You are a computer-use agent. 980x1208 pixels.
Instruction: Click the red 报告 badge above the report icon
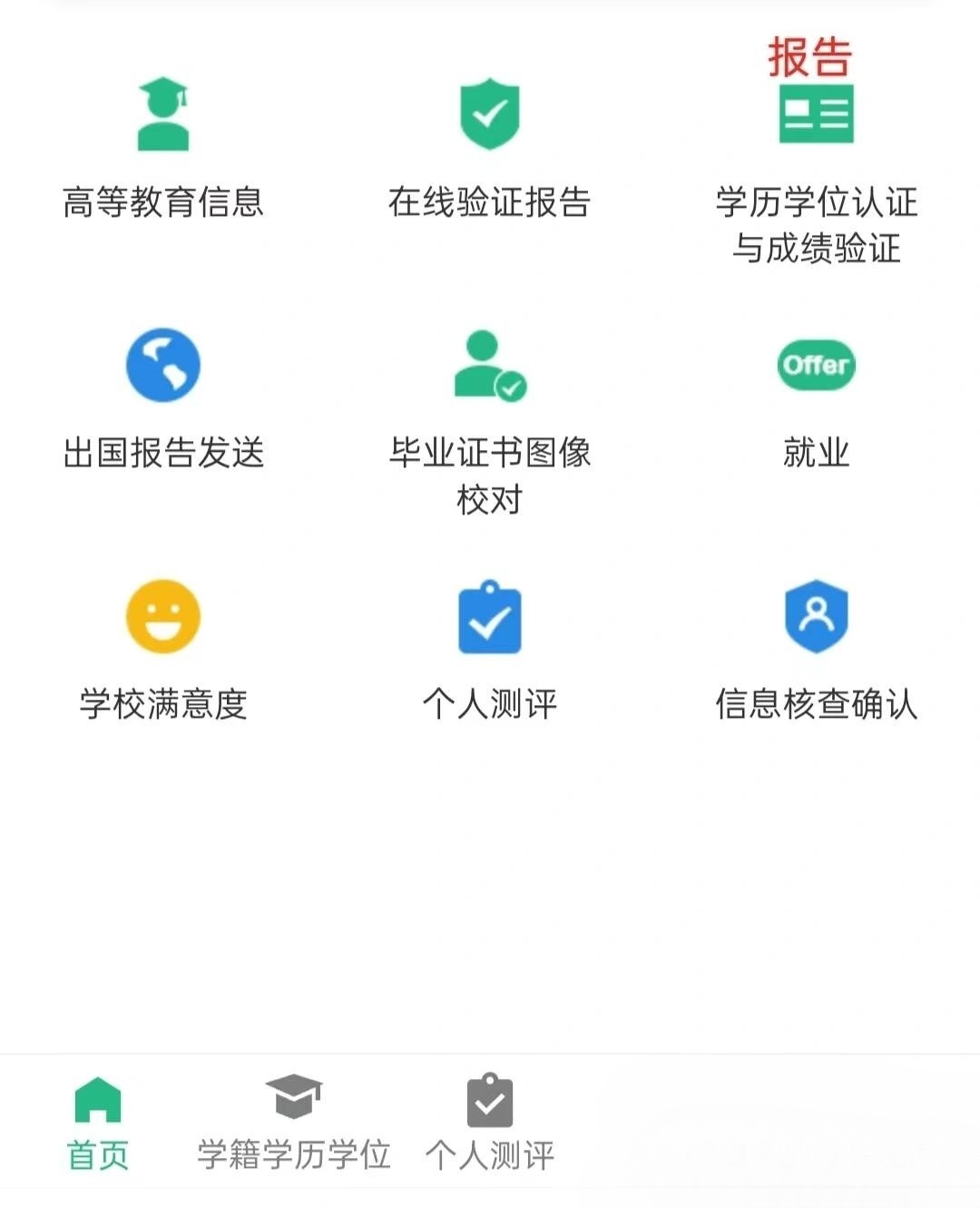pyautogui.click(x=810, y=56)
